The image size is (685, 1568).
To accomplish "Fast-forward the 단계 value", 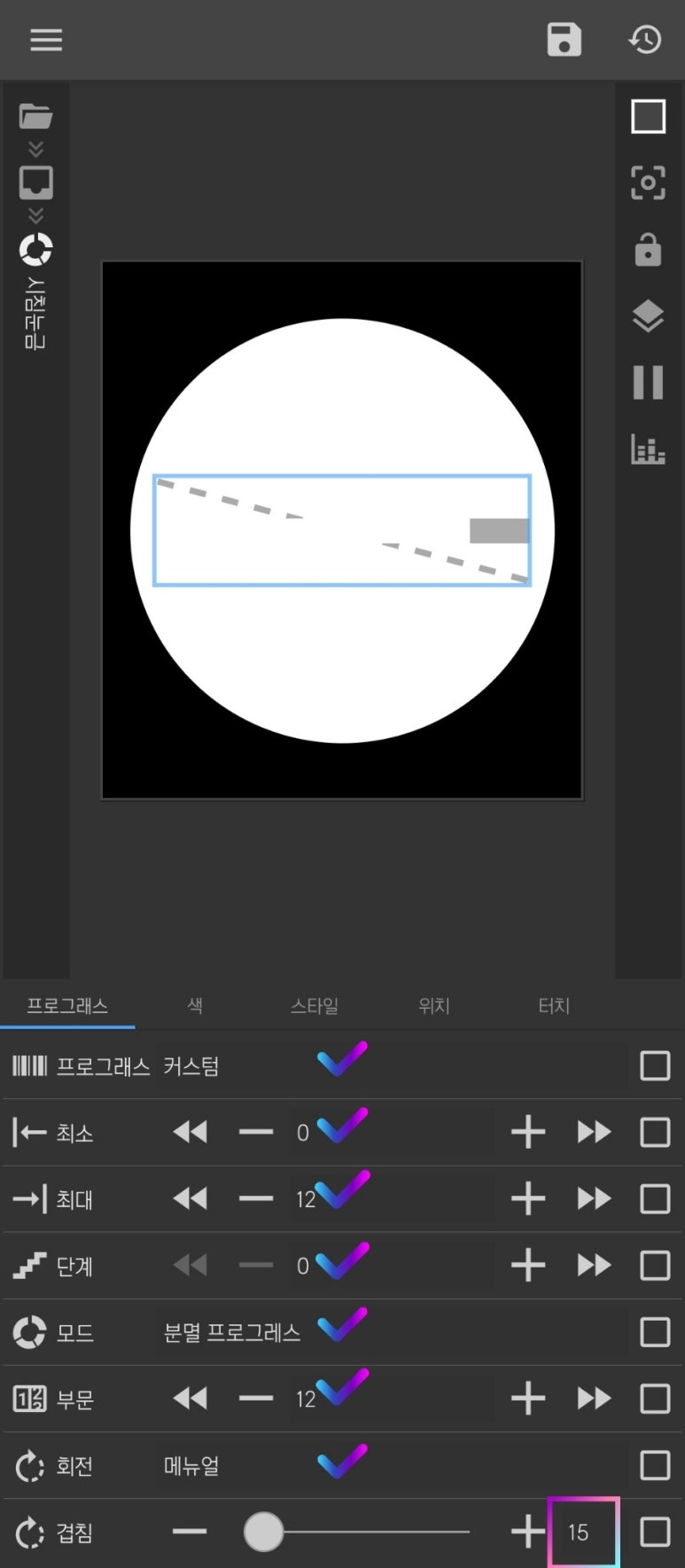I will pos(594,1265).
